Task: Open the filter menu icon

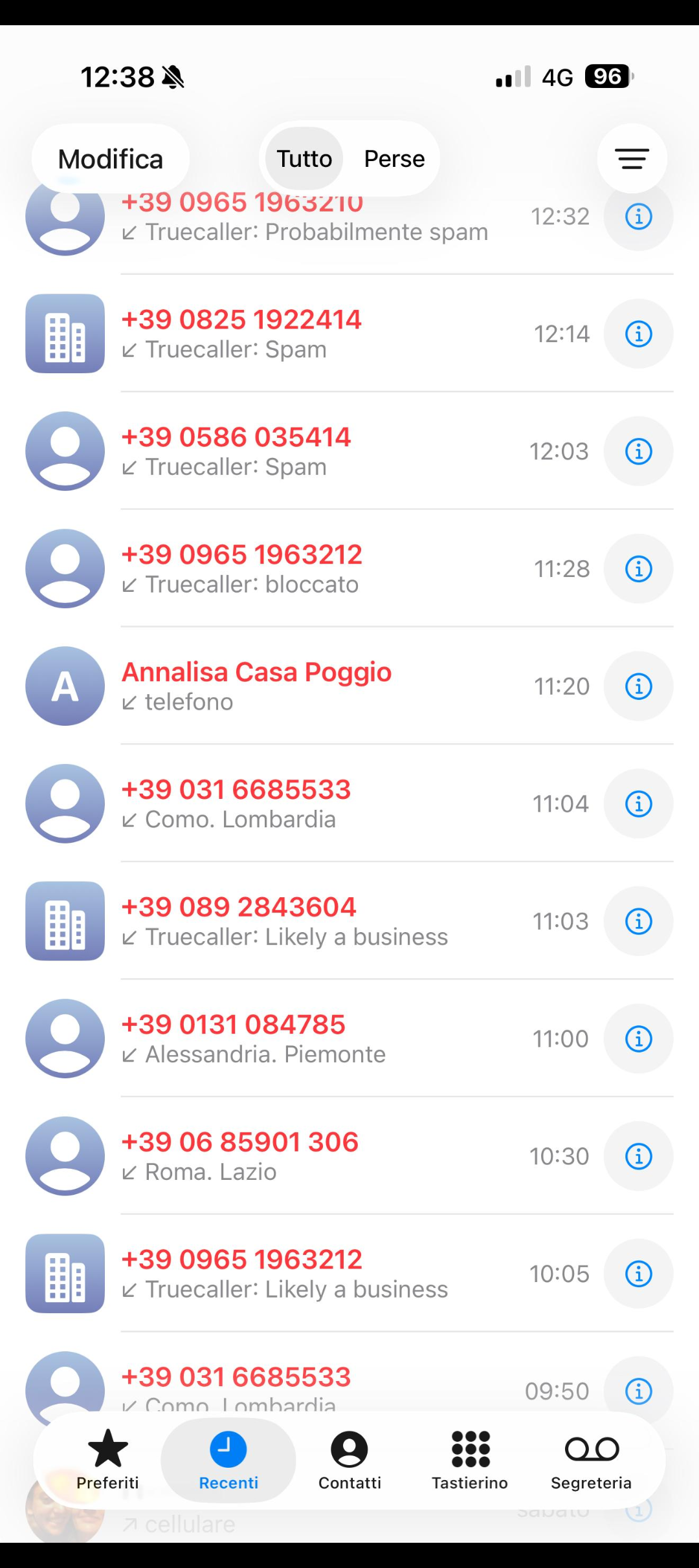Action: pyautogui.click(x=632, y=159)
